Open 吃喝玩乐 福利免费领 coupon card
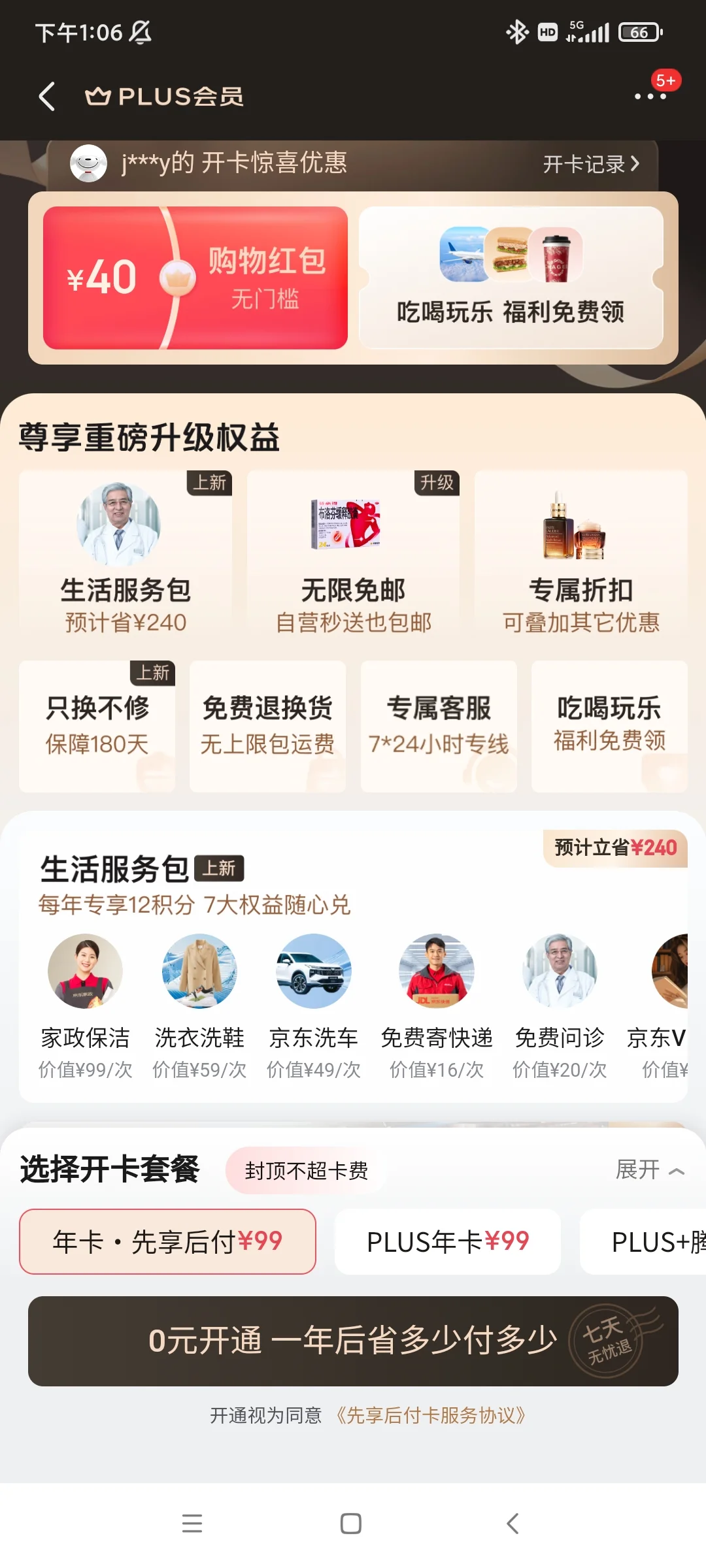This screenshot has width=706, height=1568. point(511,278)
